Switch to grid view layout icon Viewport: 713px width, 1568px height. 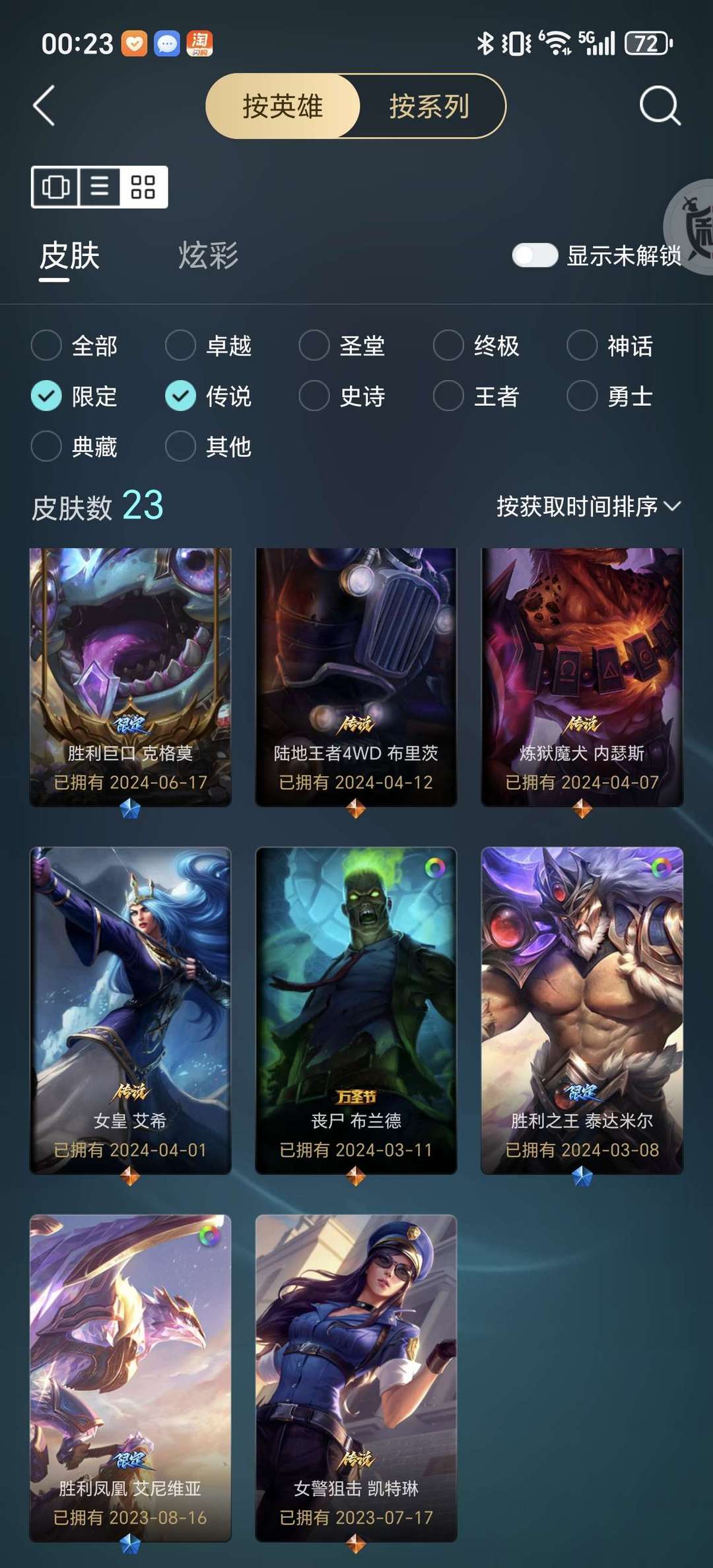coord(143,187)
